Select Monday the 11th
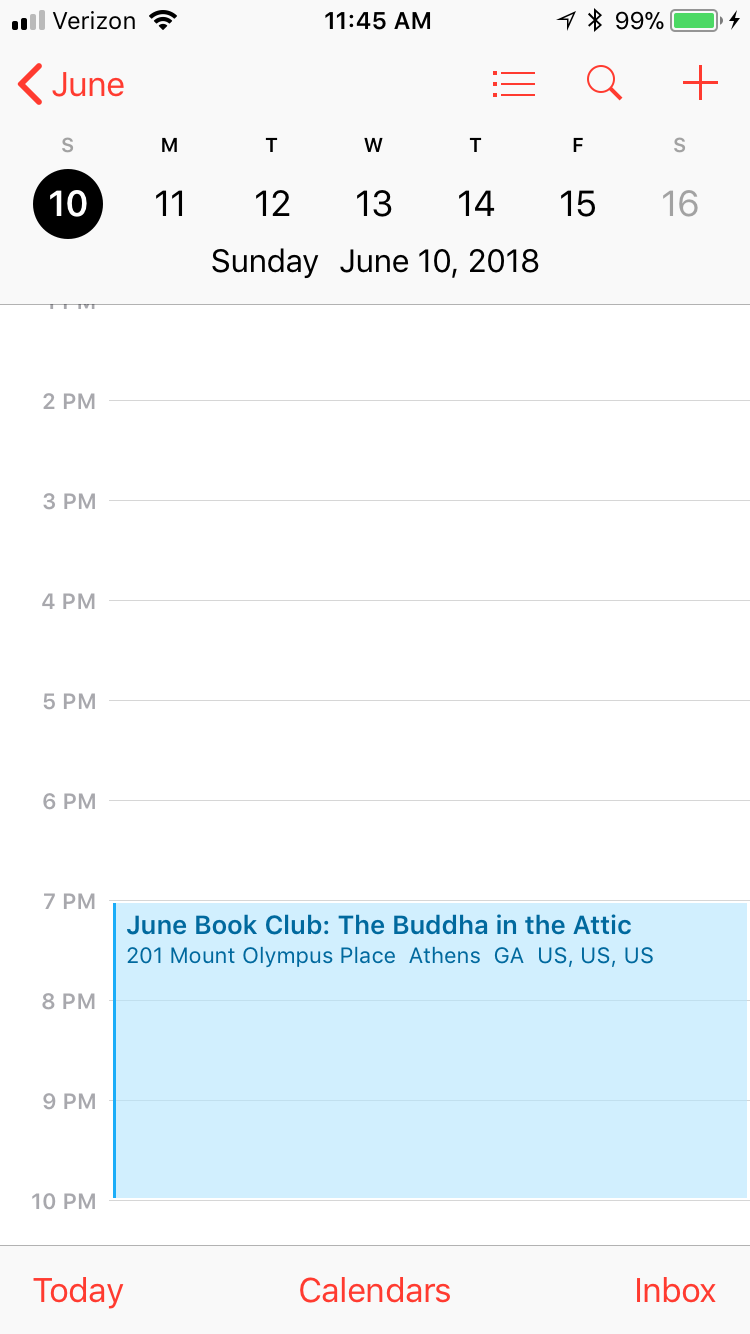 [x=170, y=204]
